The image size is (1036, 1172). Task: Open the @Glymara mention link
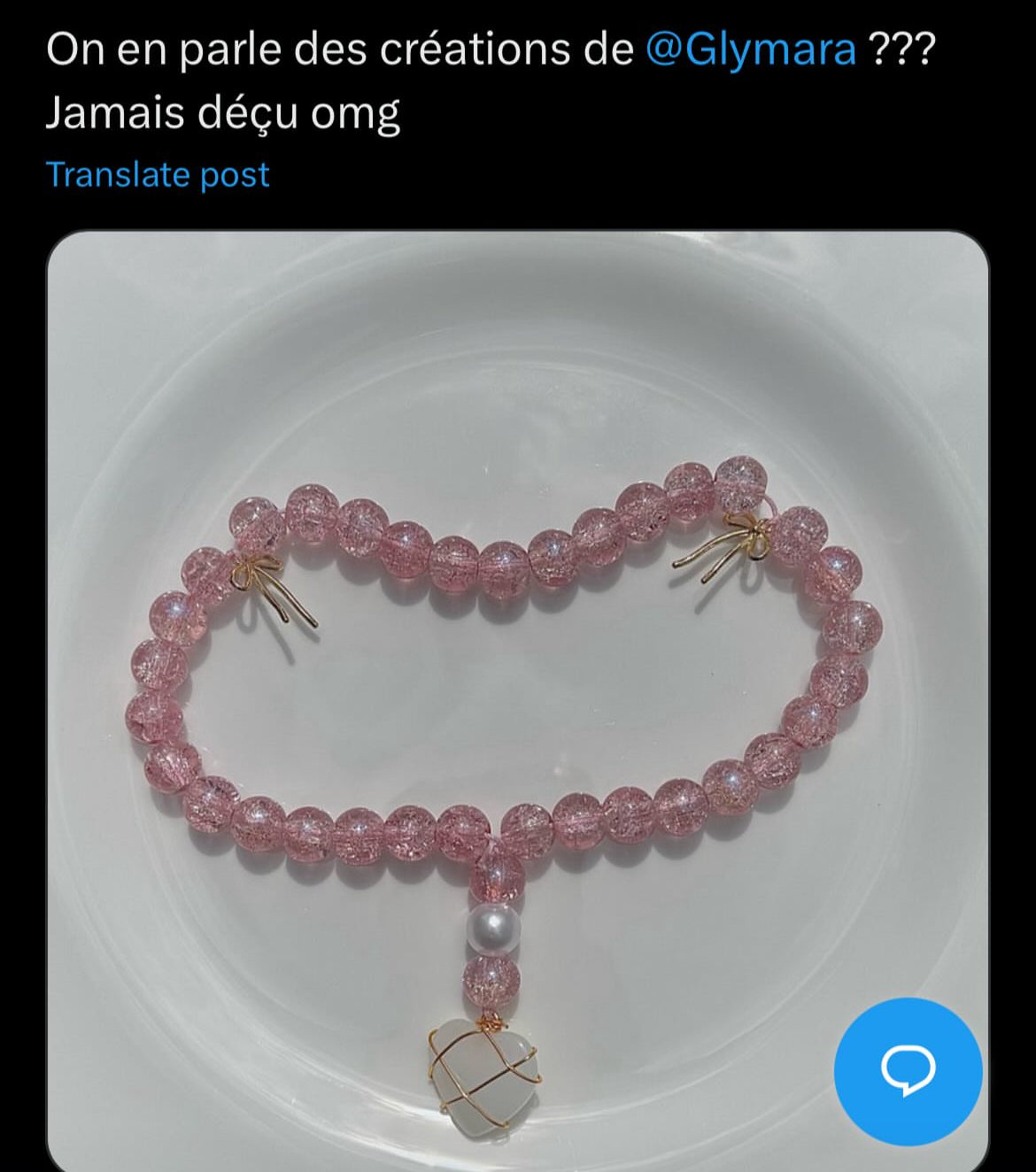pos(751,50)
